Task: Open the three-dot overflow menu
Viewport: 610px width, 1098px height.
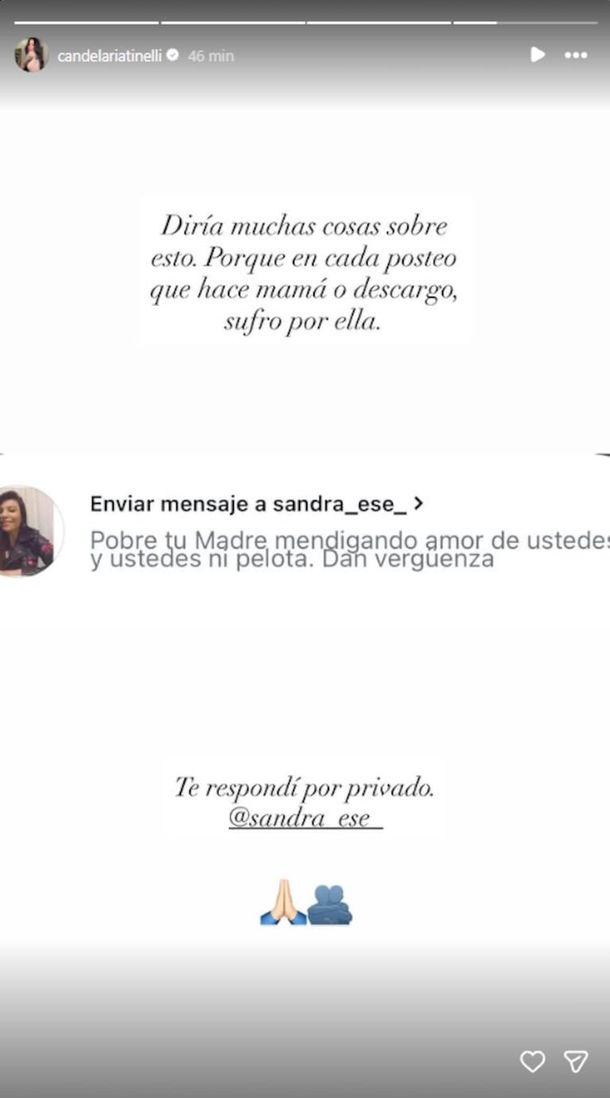Action: coord(576,55)
